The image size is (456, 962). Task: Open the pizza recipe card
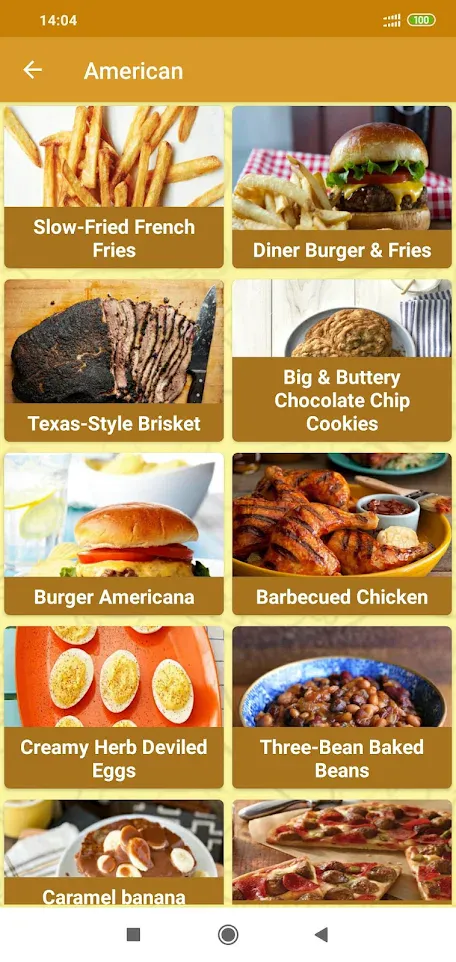(x=342, y=853)
